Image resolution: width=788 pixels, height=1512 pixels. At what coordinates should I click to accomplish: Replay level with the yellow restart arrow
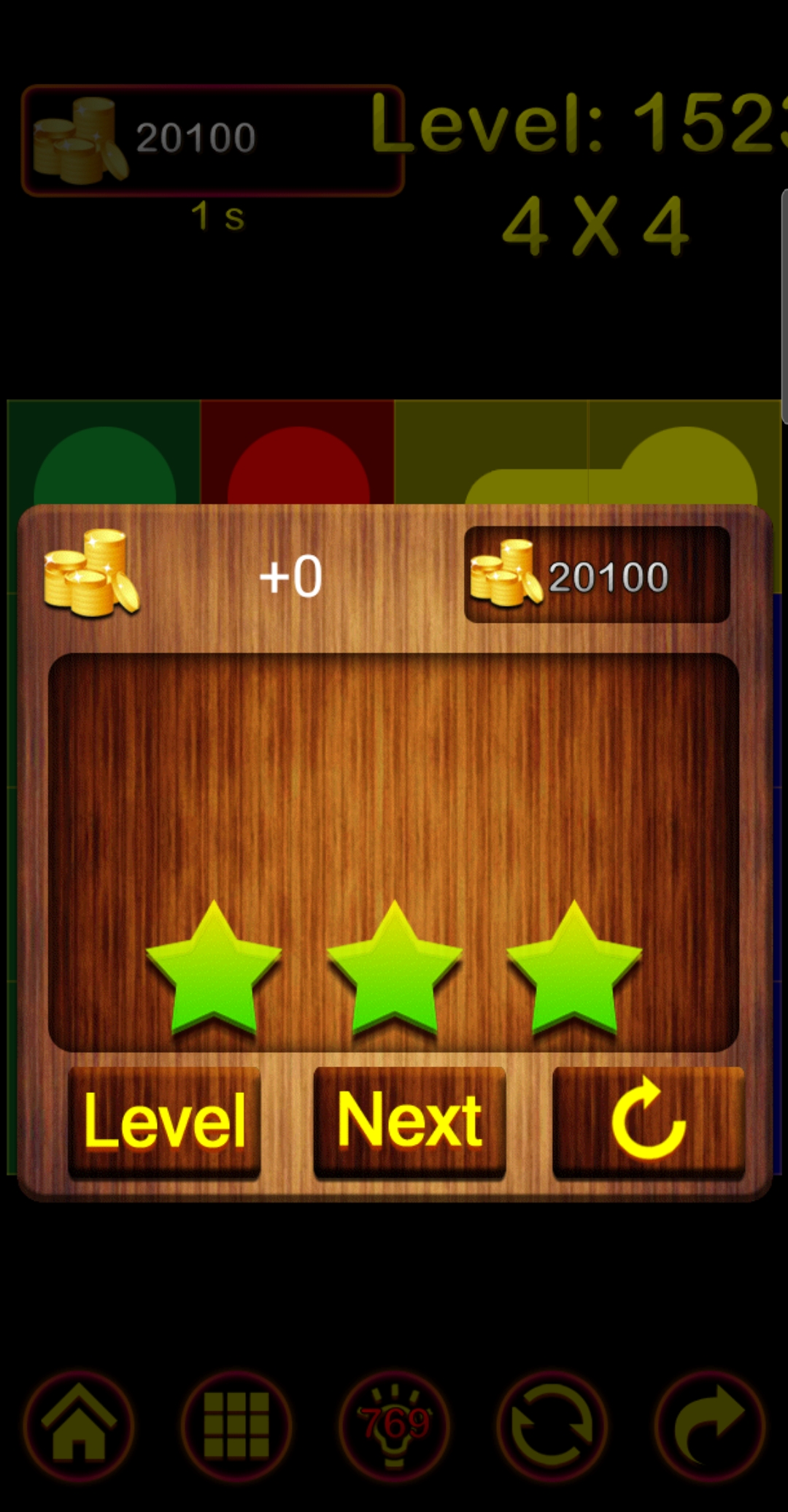click(x=648, y=1121)
